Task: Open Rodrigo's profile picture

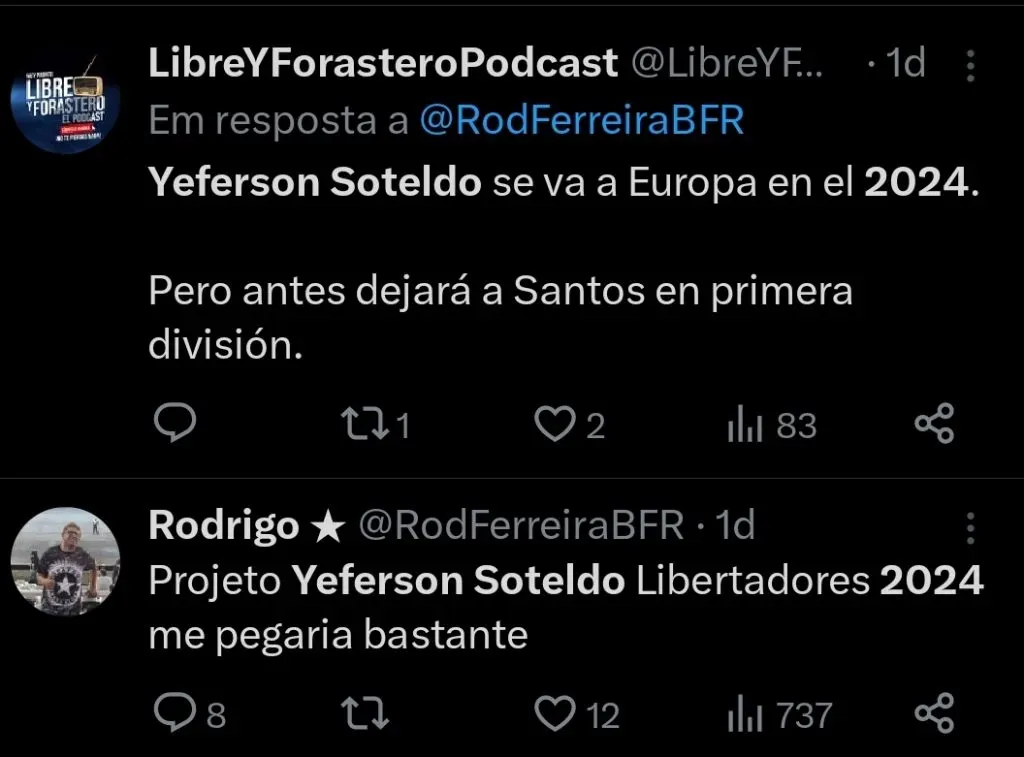Action: tap(66, 561)
